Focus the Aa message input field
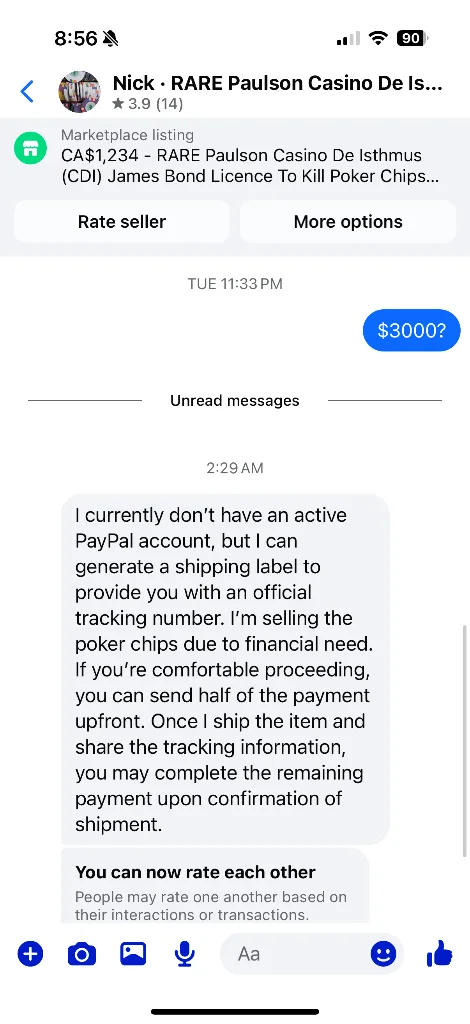The height and width of the screenshot is (1024, 470). point(292,954)
